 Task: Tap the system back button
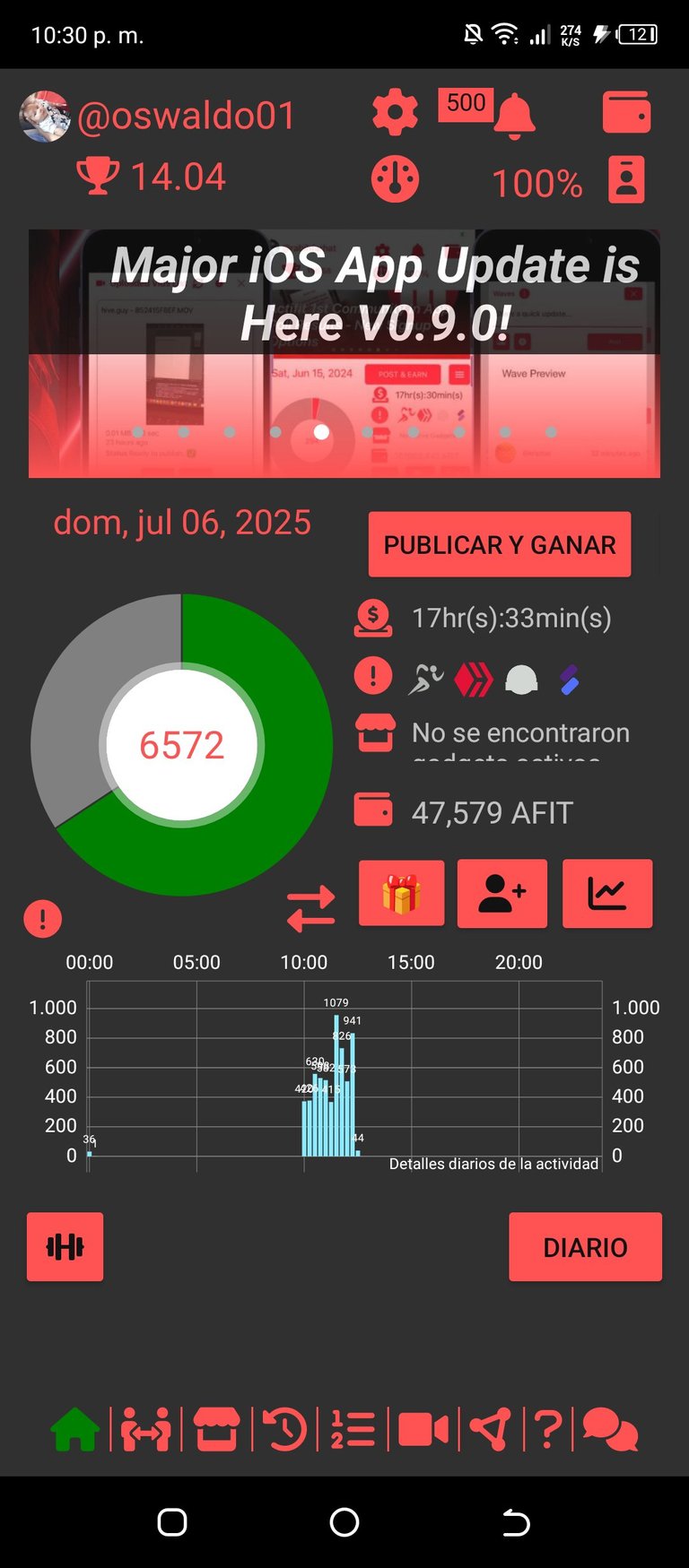click(x=516, y=1522)
